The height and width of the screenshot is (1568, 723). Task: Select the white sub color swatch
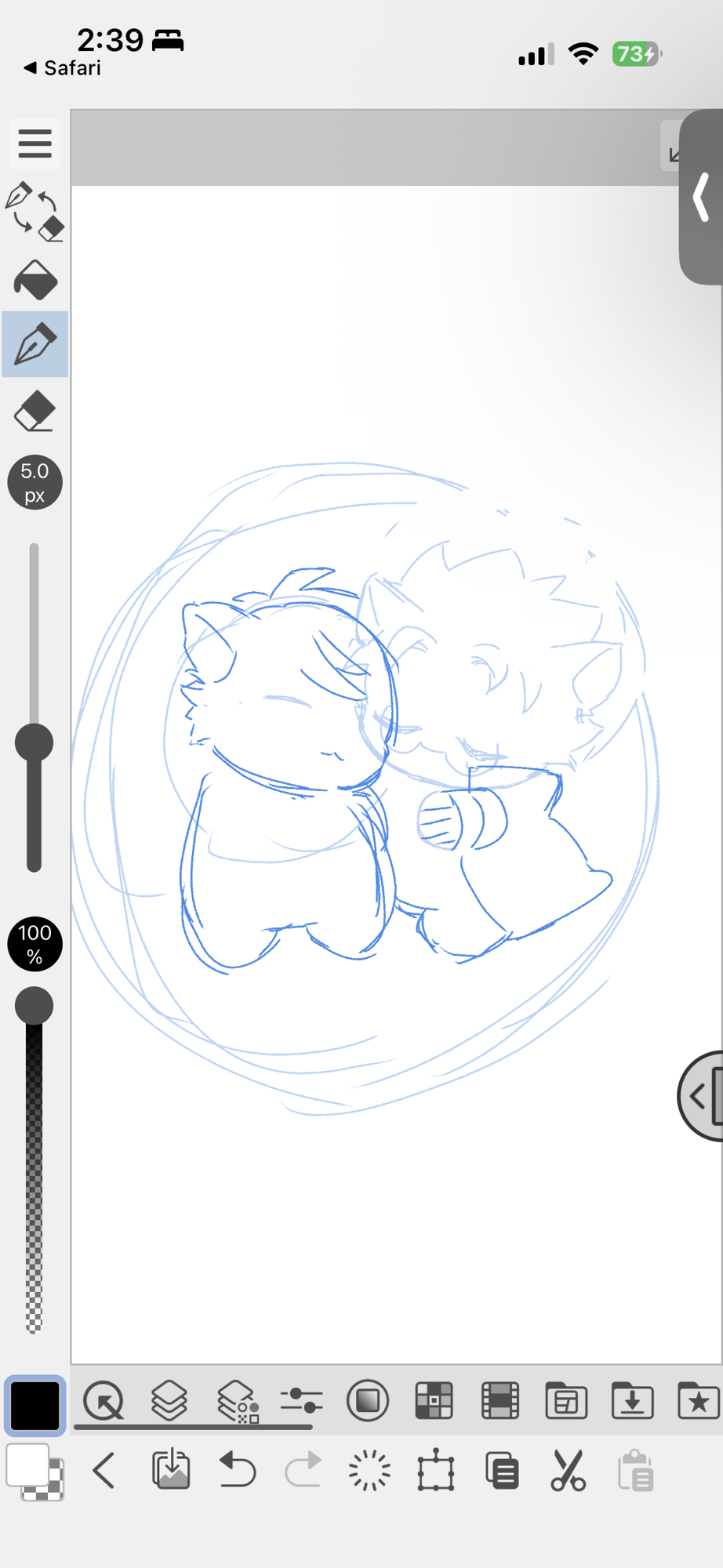[x=27, y=1463]
